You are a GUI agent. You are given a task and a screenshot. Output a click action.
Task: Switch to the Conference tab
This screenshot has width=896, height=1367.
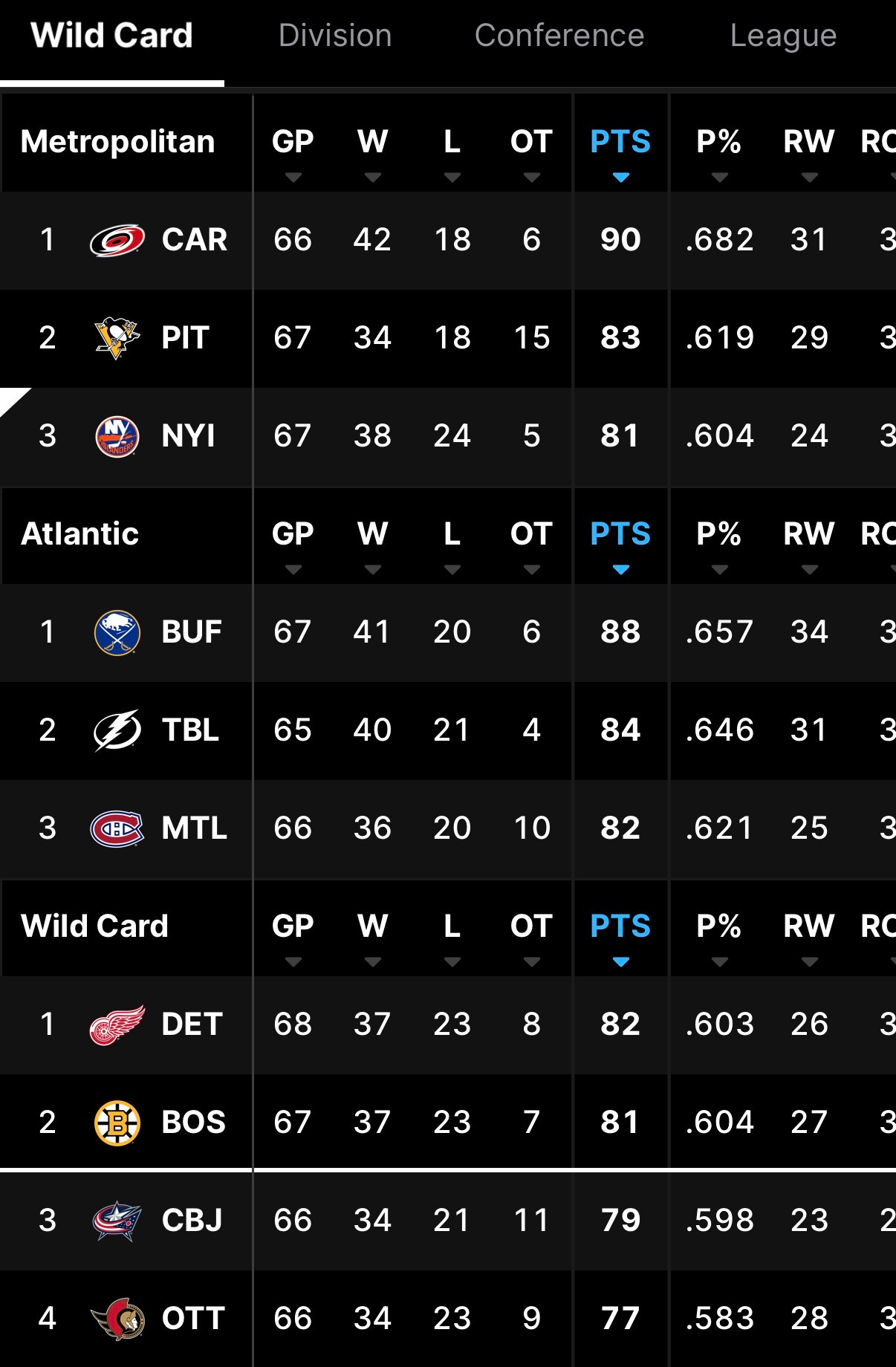pyautogui.click(x=559, y=36)
